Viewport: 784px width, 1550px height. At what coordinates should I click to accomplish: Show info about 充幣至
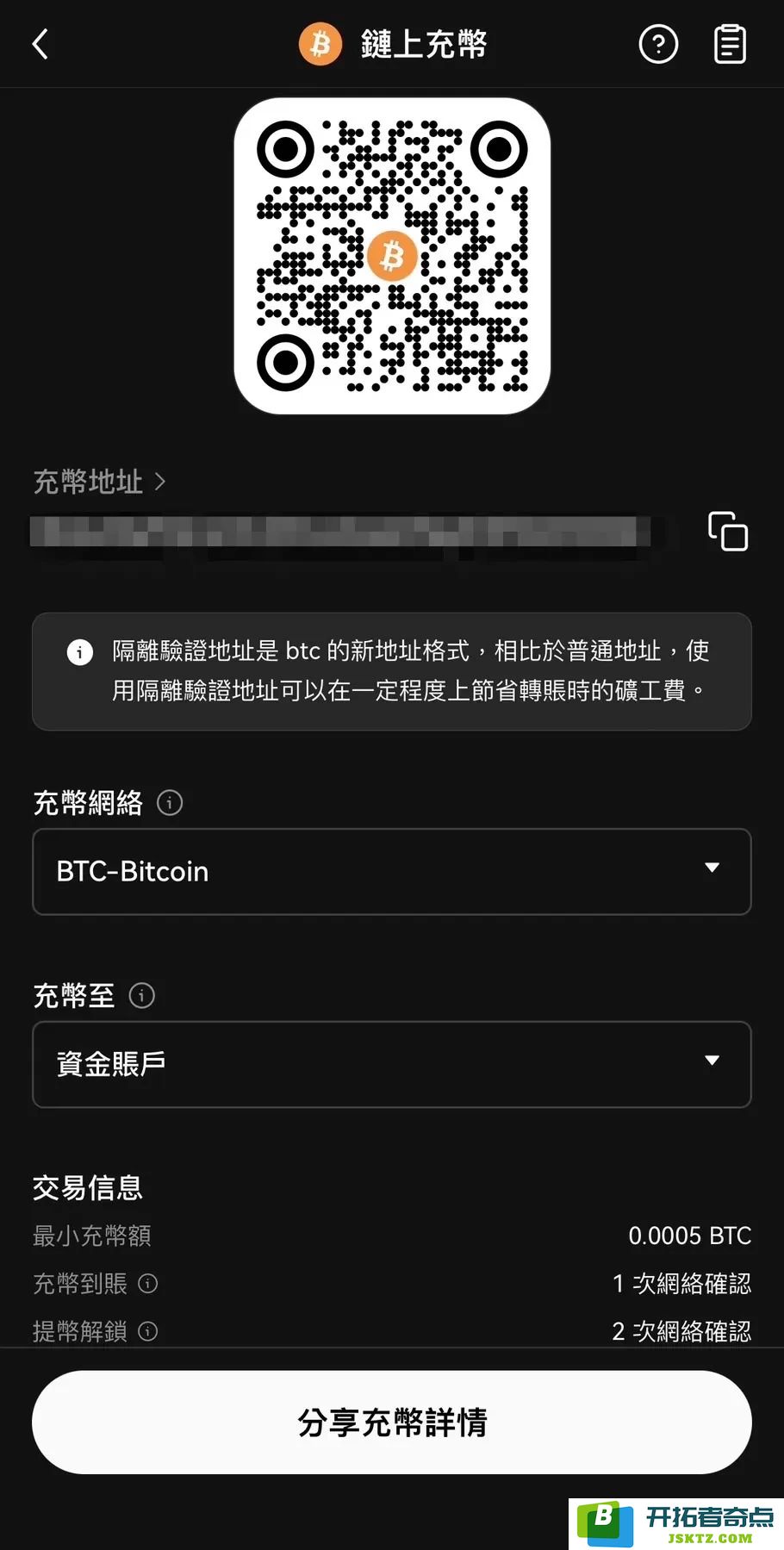click(142, 996)
